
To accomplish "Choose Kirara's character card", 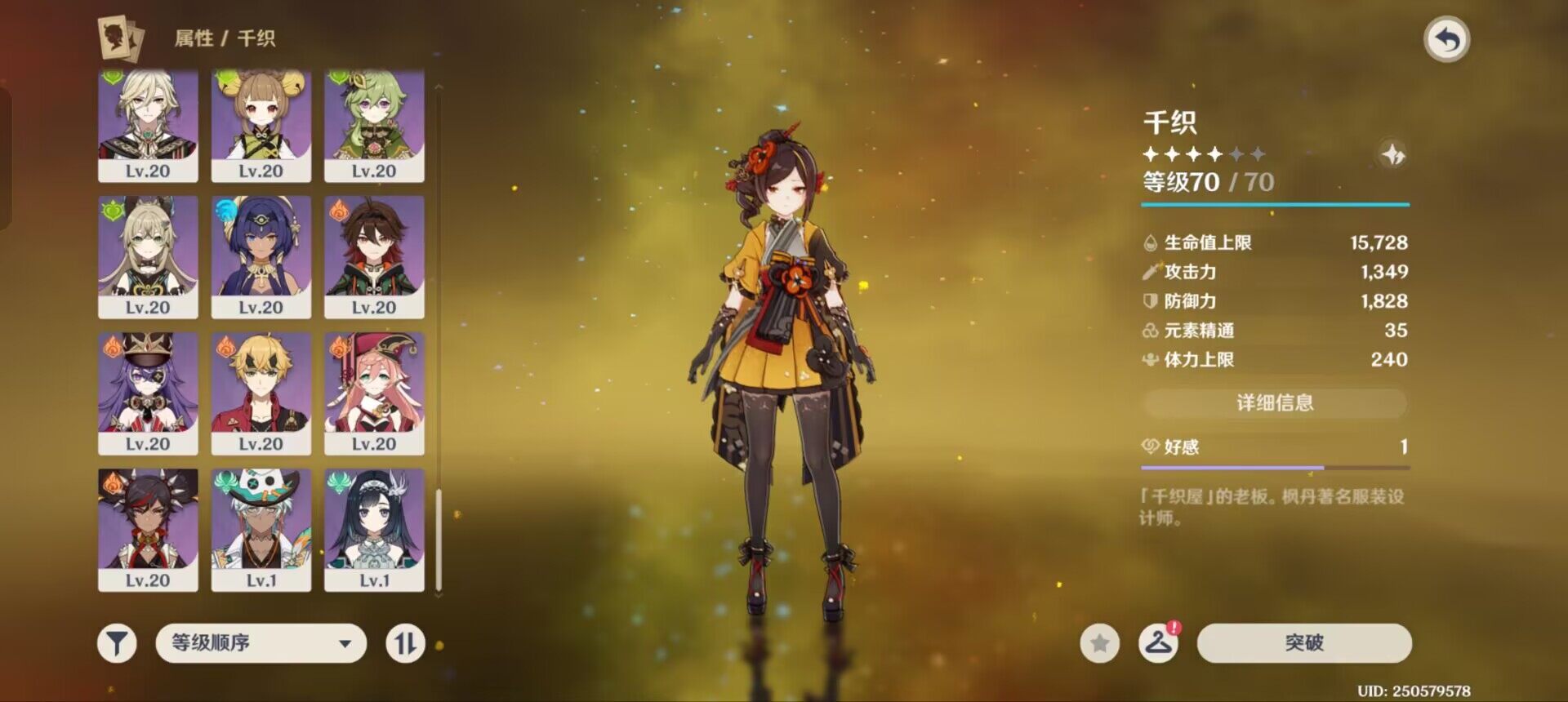I will pos(148,255).
